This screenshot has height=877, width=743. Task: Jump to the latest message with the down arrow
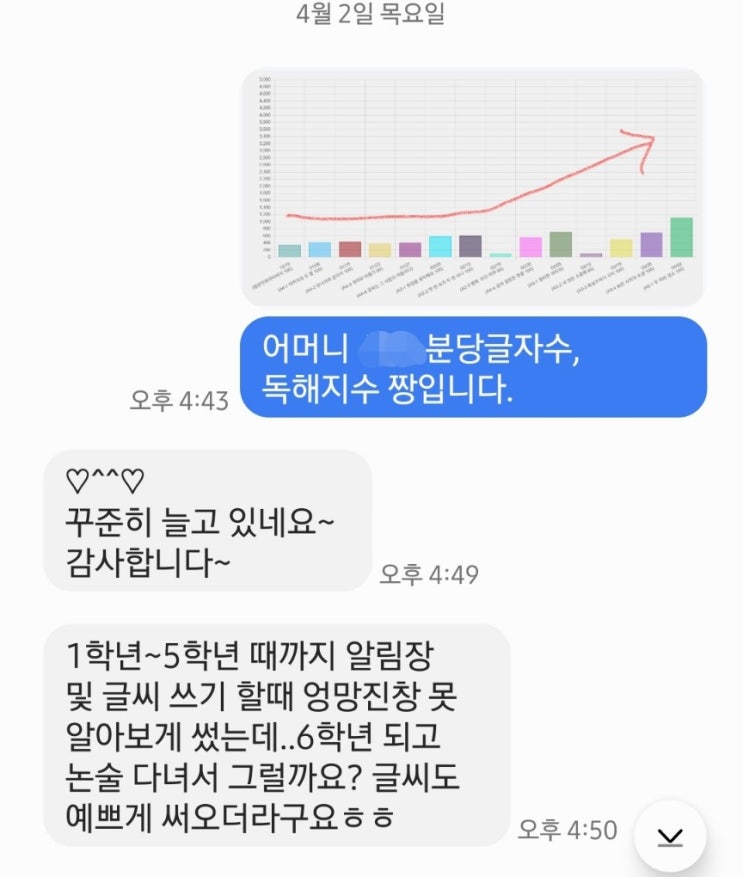(671, 837)
